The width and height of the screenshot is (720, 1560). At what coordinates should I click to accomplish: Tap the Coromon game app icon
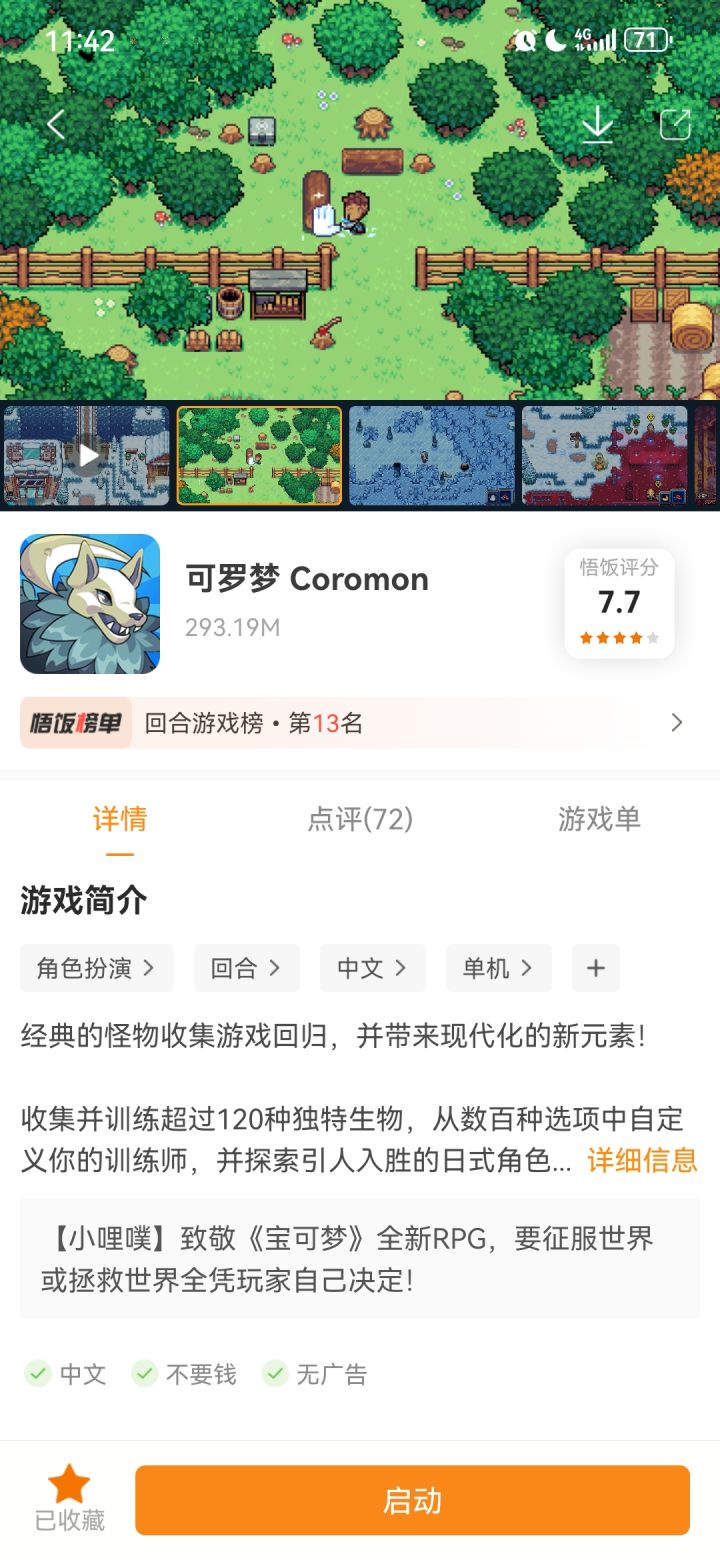pyautogui.click(x=89, y=602)
